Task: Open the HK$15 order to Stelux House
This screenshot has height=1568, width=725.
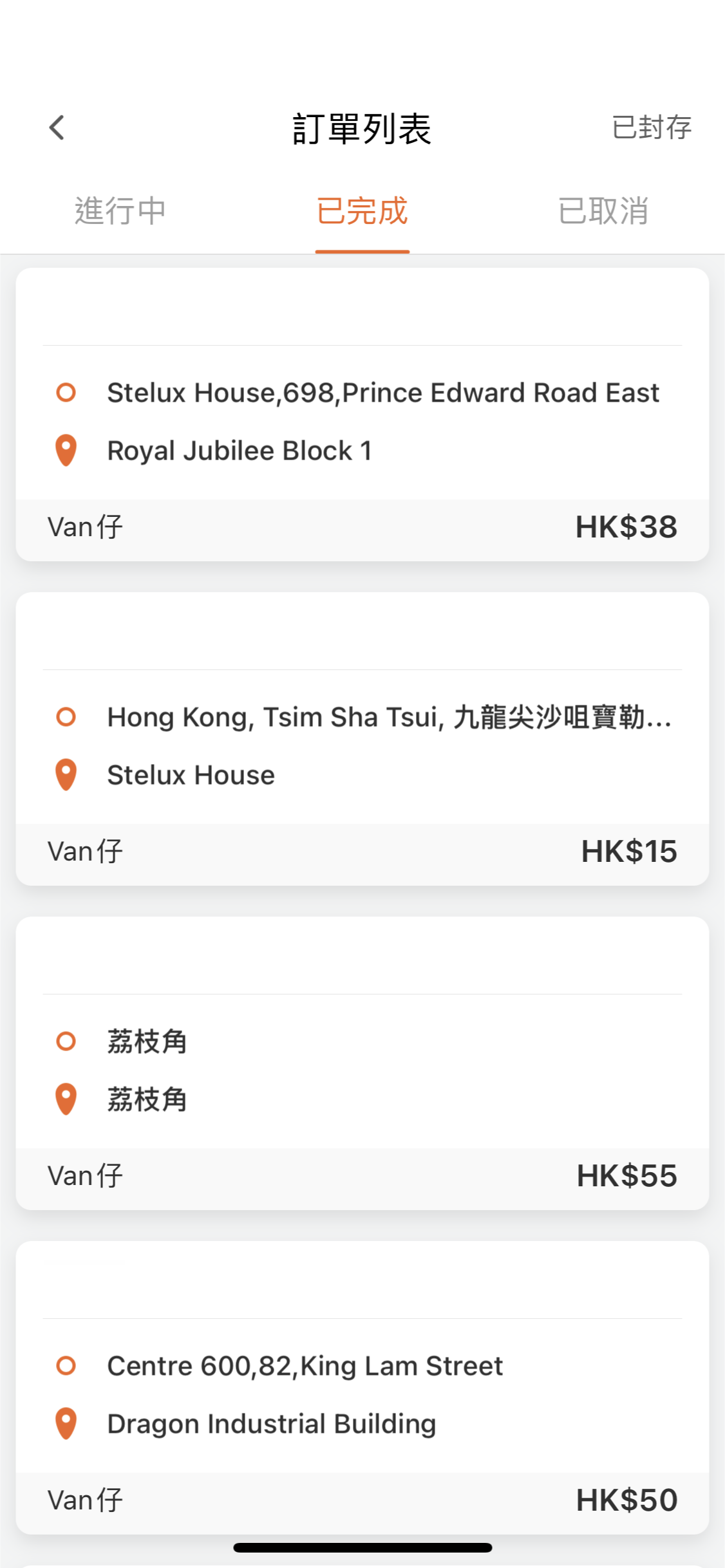Action: click(362, 739)
